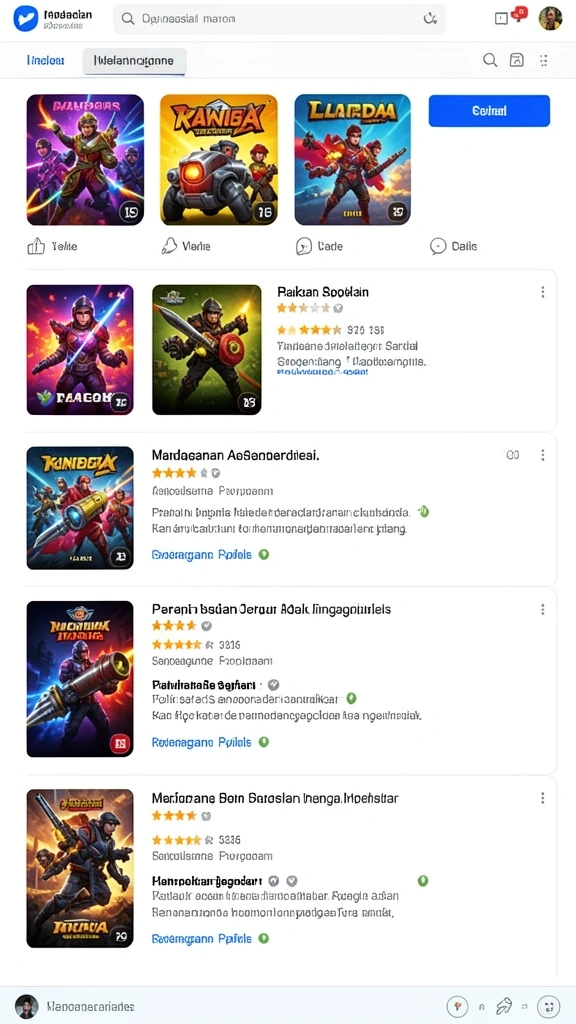Follow the blue link under the Perenh Isdan description
The height and width of the screenshot is (1024, 576).
[201, 743]
